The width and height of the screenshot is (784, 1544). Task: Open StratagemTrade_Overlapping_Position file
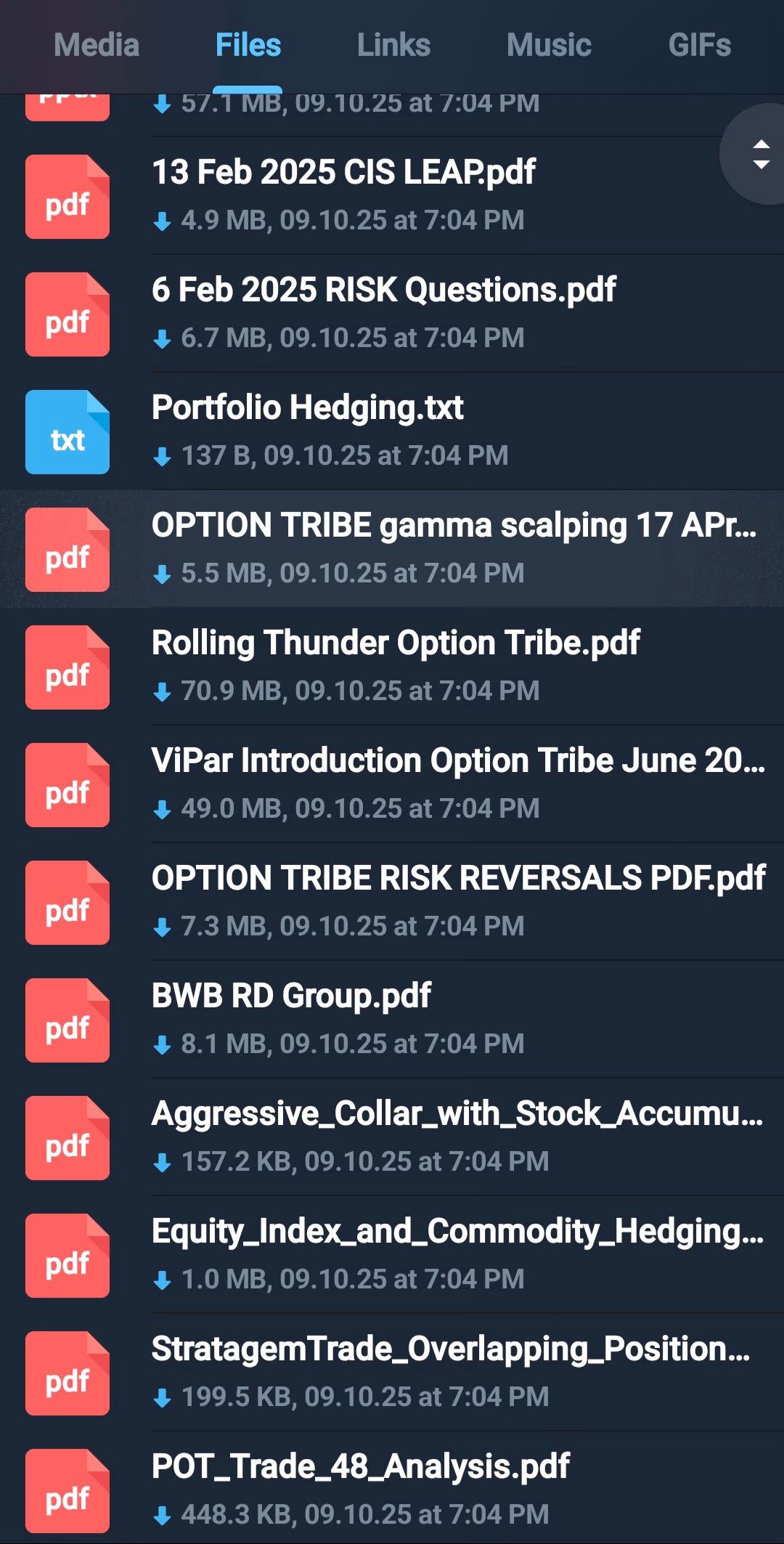[x=450, y=1349]
